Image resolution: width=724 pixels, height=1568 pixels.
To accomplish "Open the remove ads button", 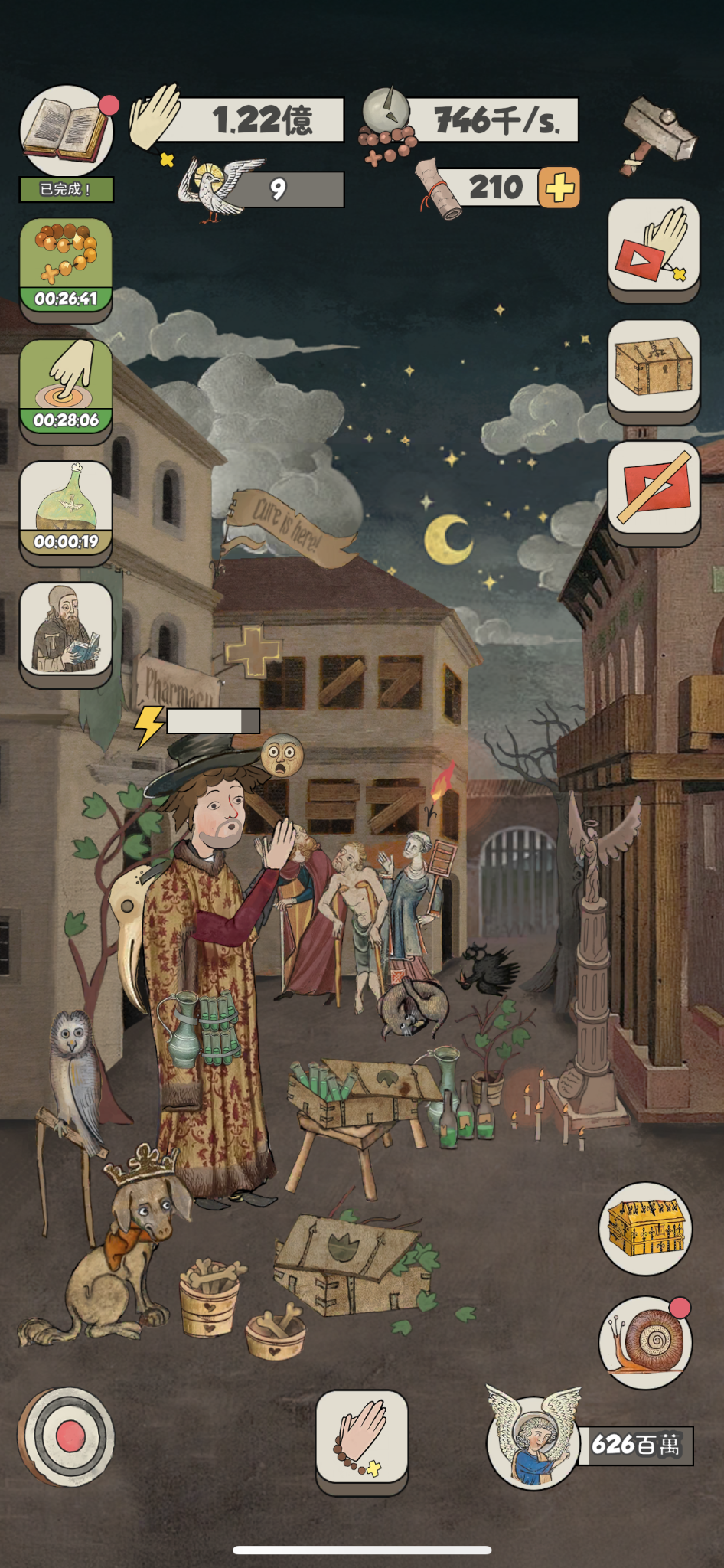I will [654, 488].
